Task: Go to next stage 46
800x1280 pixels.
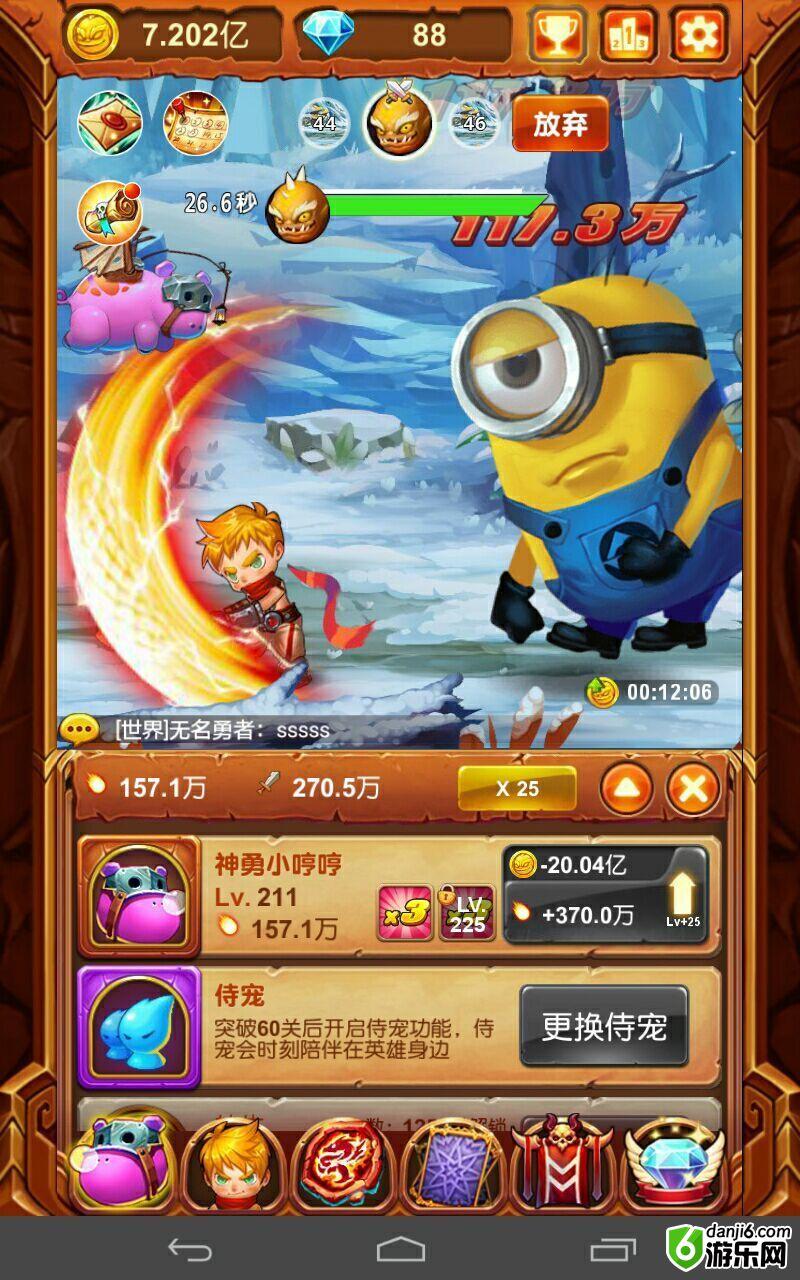Action: click(x=474, y=123)
